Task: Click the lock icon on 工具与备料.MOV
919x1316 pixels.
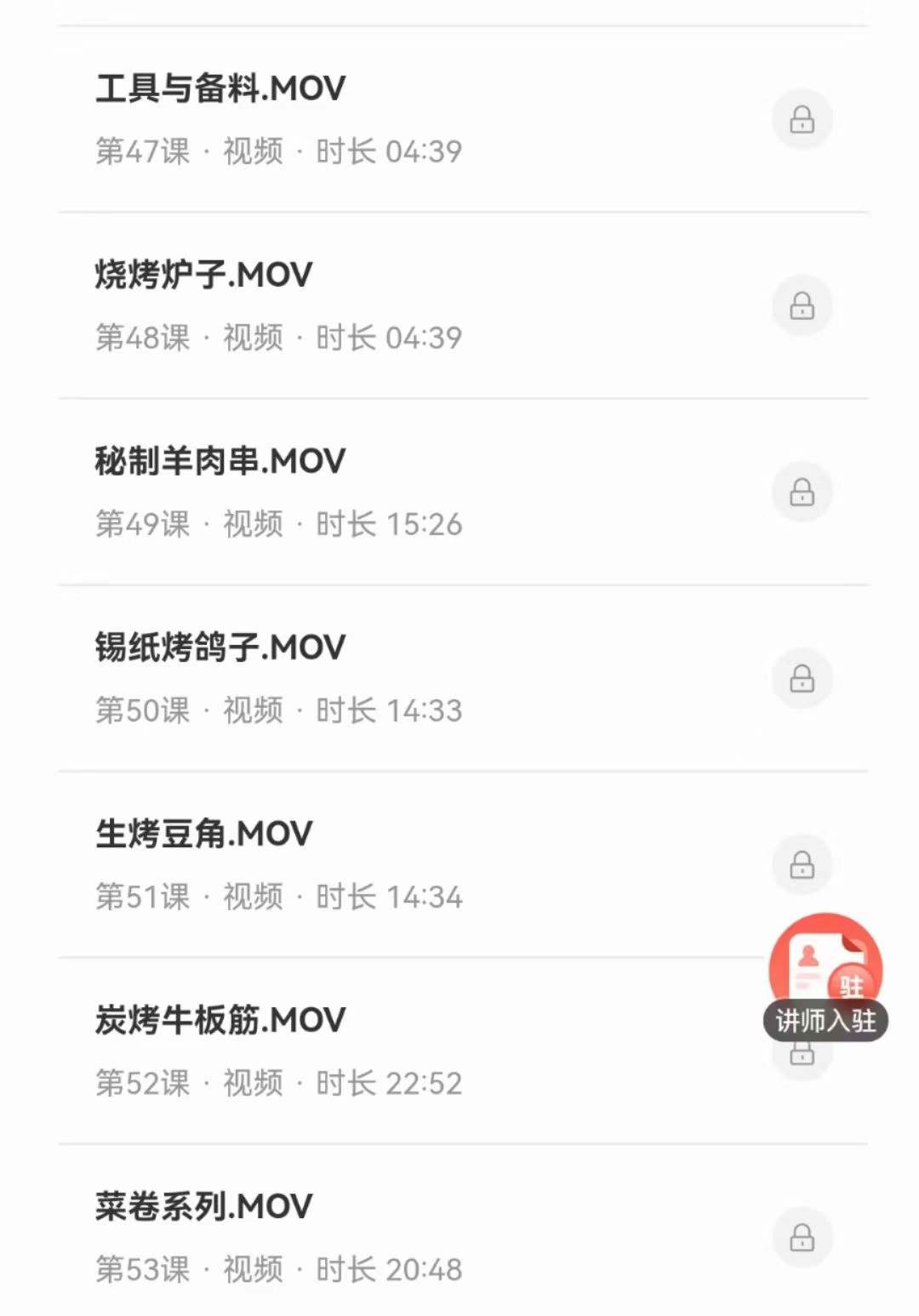Action: pyautogui.click(x=802, y=119)
